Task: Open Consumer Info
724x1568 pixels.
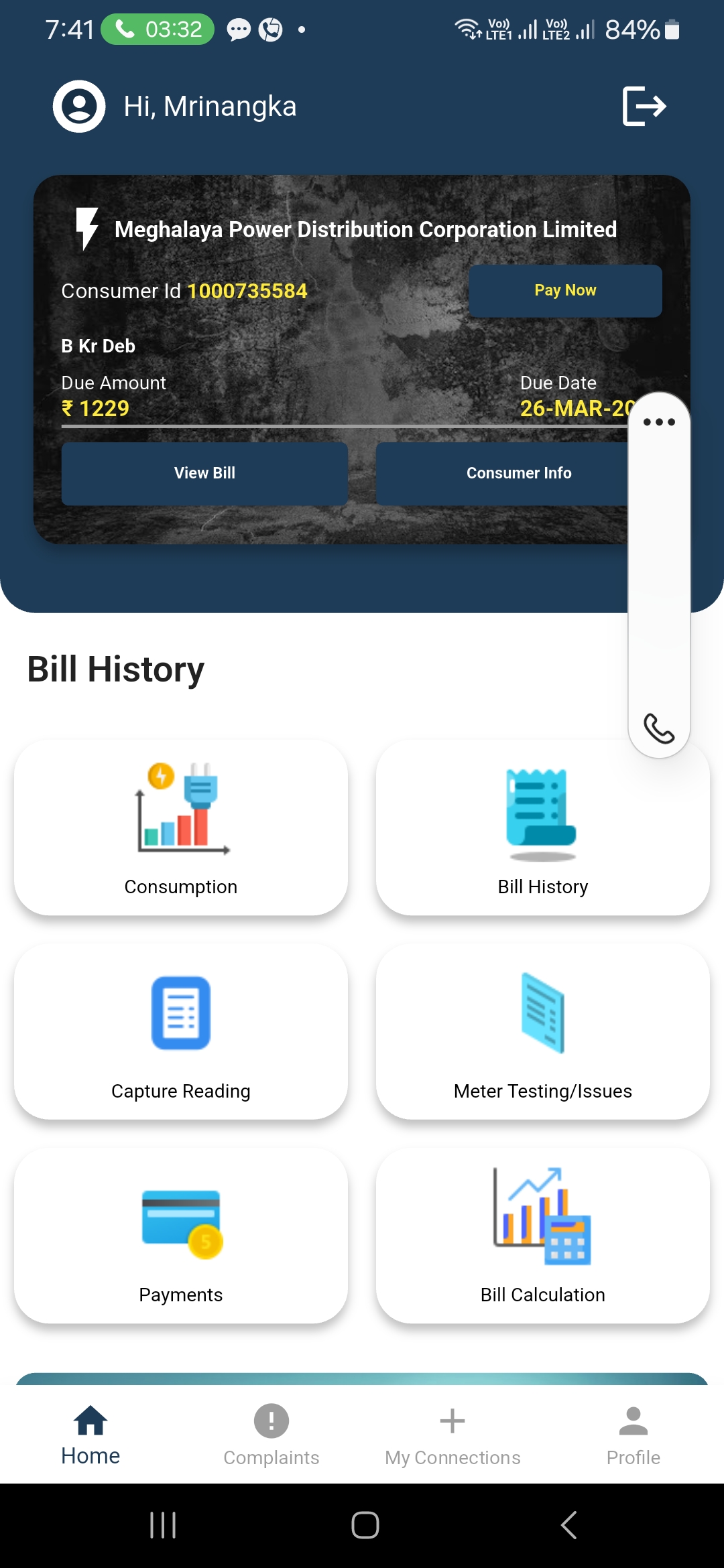Action: tap(519, 473)
